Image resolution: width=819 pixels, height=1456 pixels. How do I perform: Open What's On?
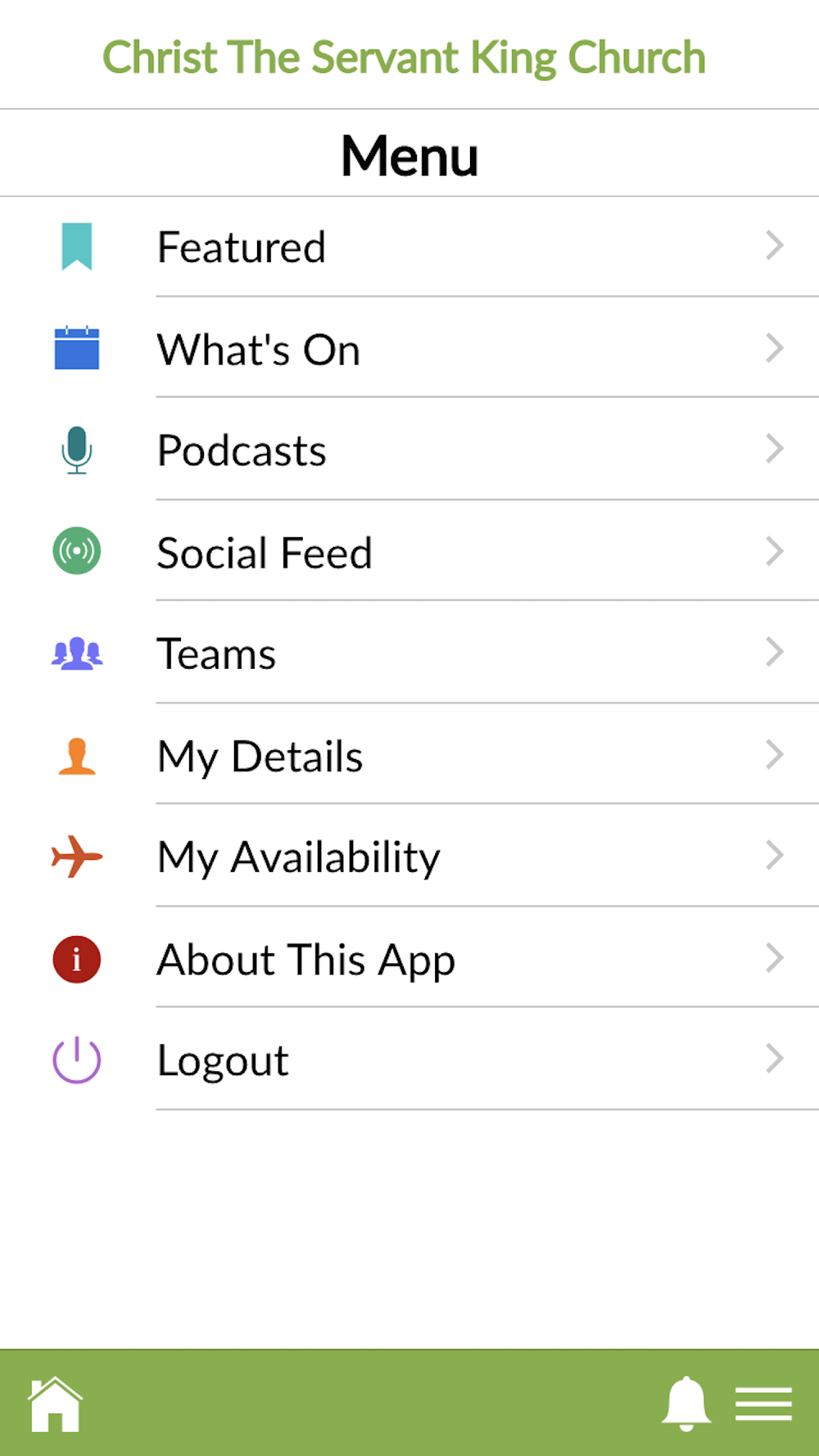tap(409, 349)
